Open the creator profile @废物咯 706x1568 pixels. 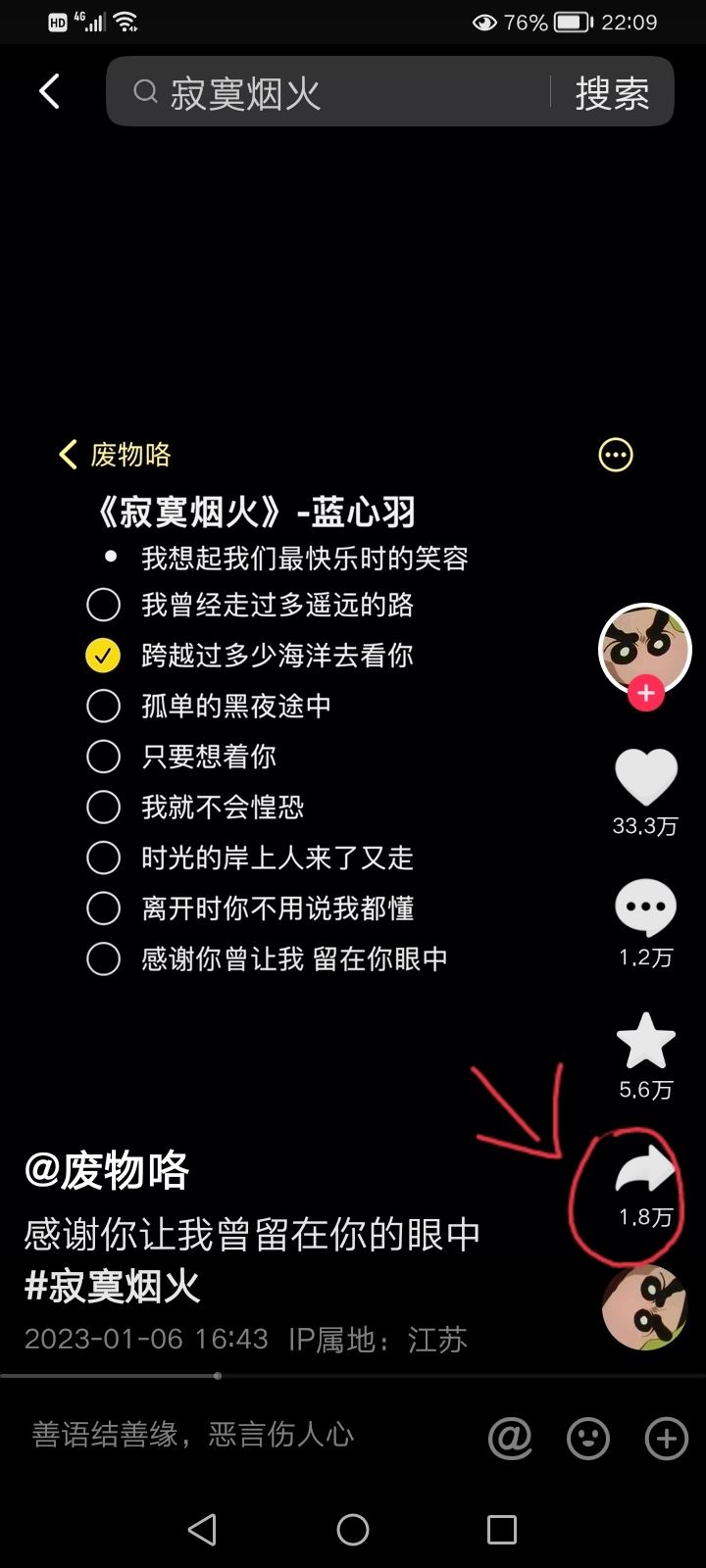pos(108,1169)
